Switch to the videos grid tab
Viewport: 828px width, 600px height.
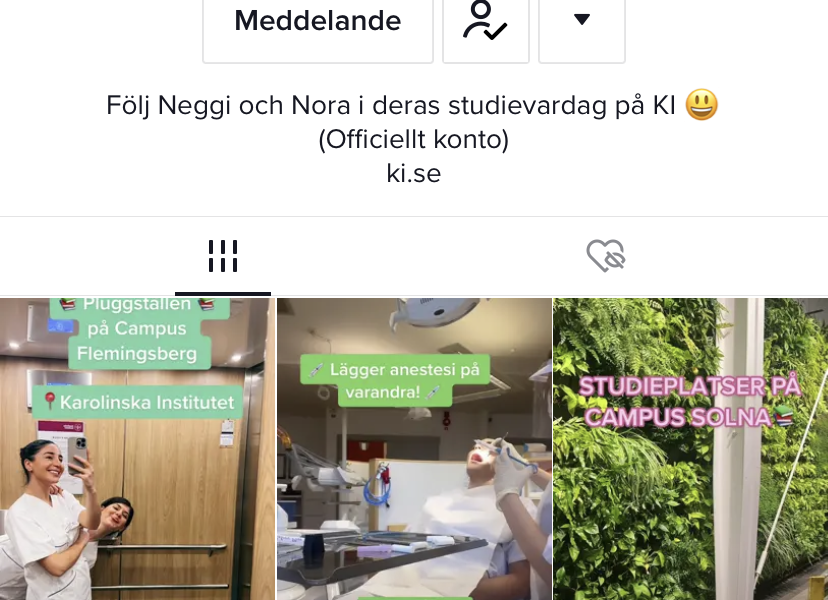[x=223, y=257]
